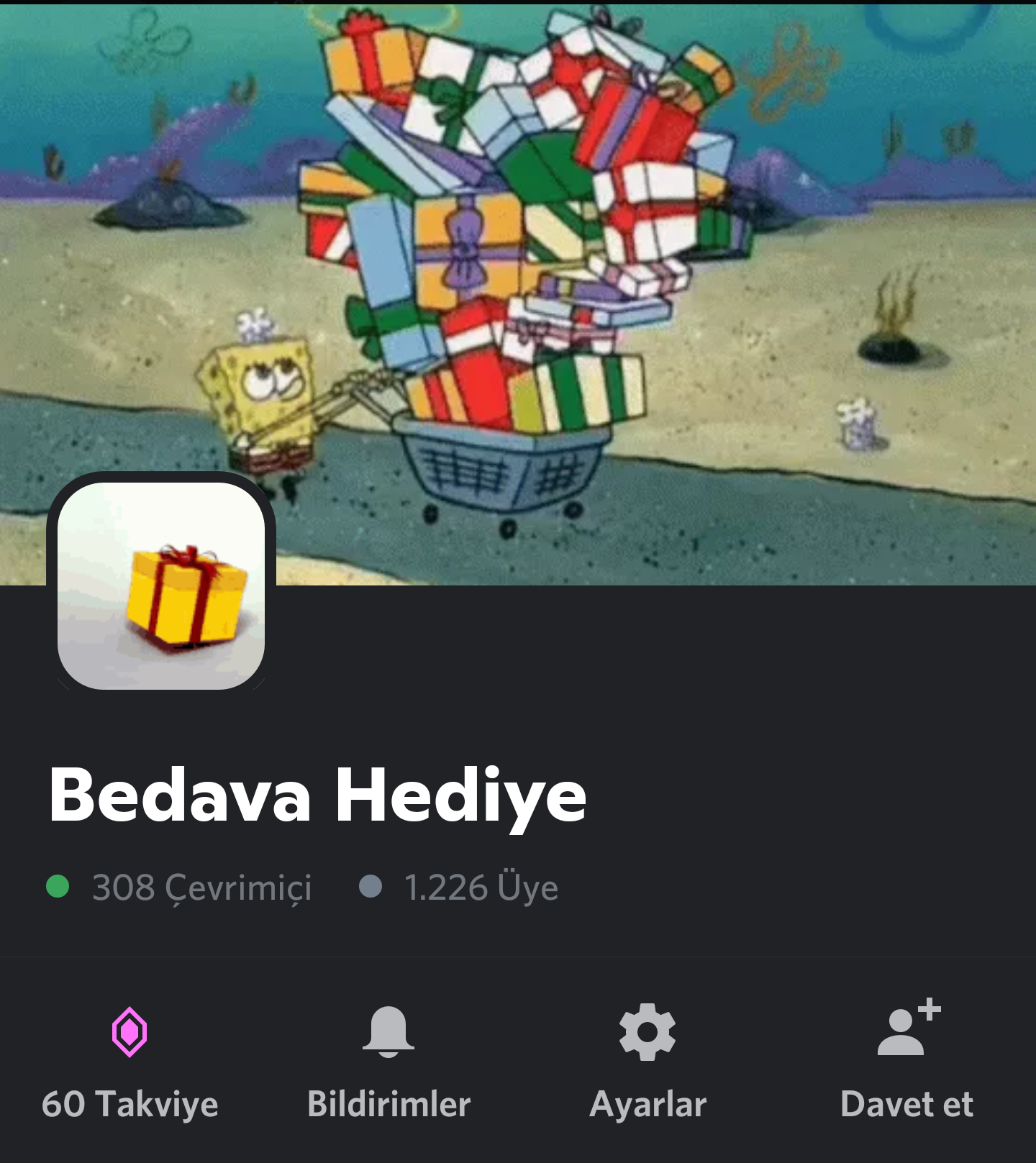
Task: Open Ayarlar server settings
Action: (647, 1063)
